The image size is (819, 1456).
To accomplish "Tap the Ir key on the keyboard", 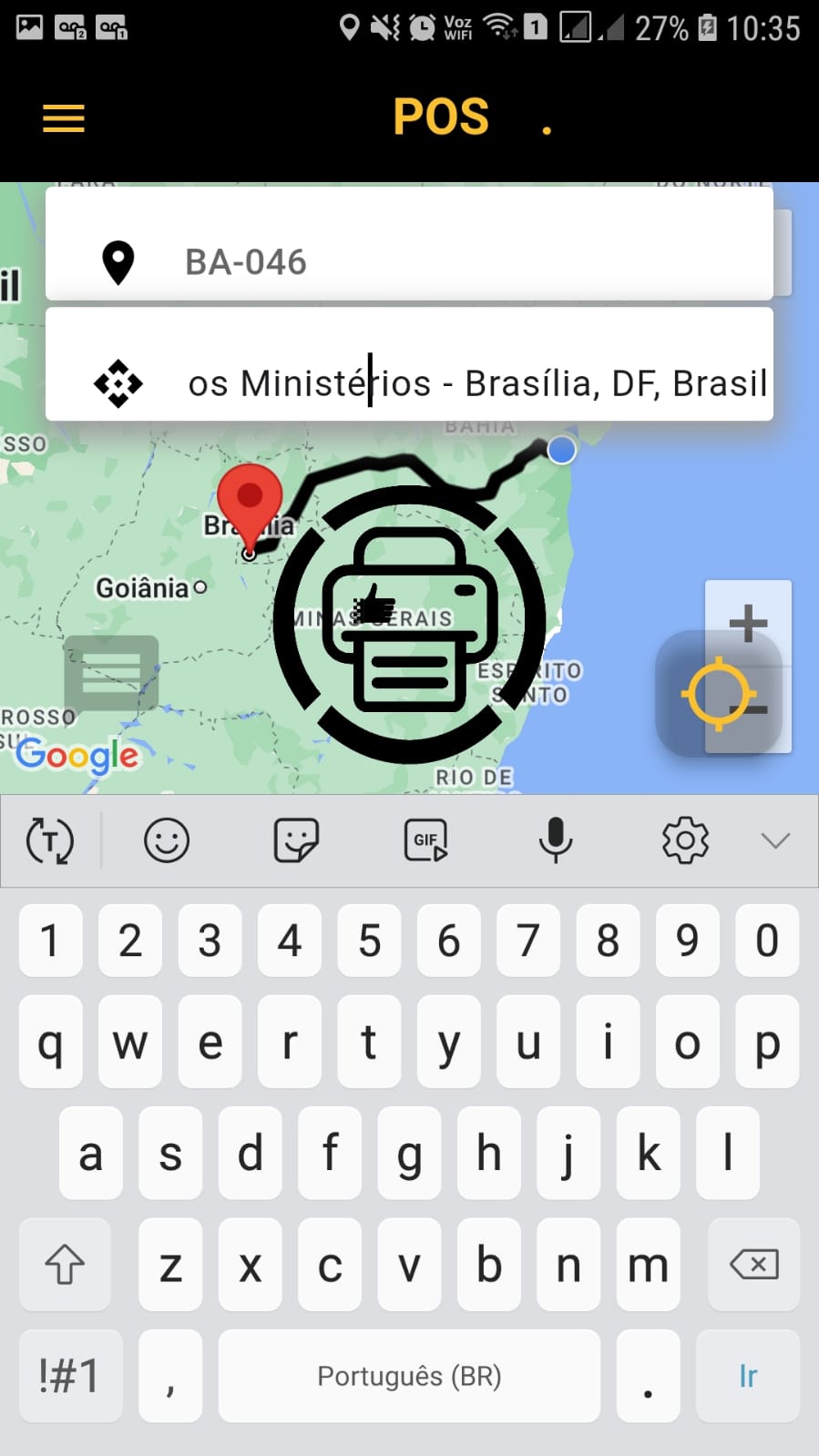I will tap(748, 1376).
